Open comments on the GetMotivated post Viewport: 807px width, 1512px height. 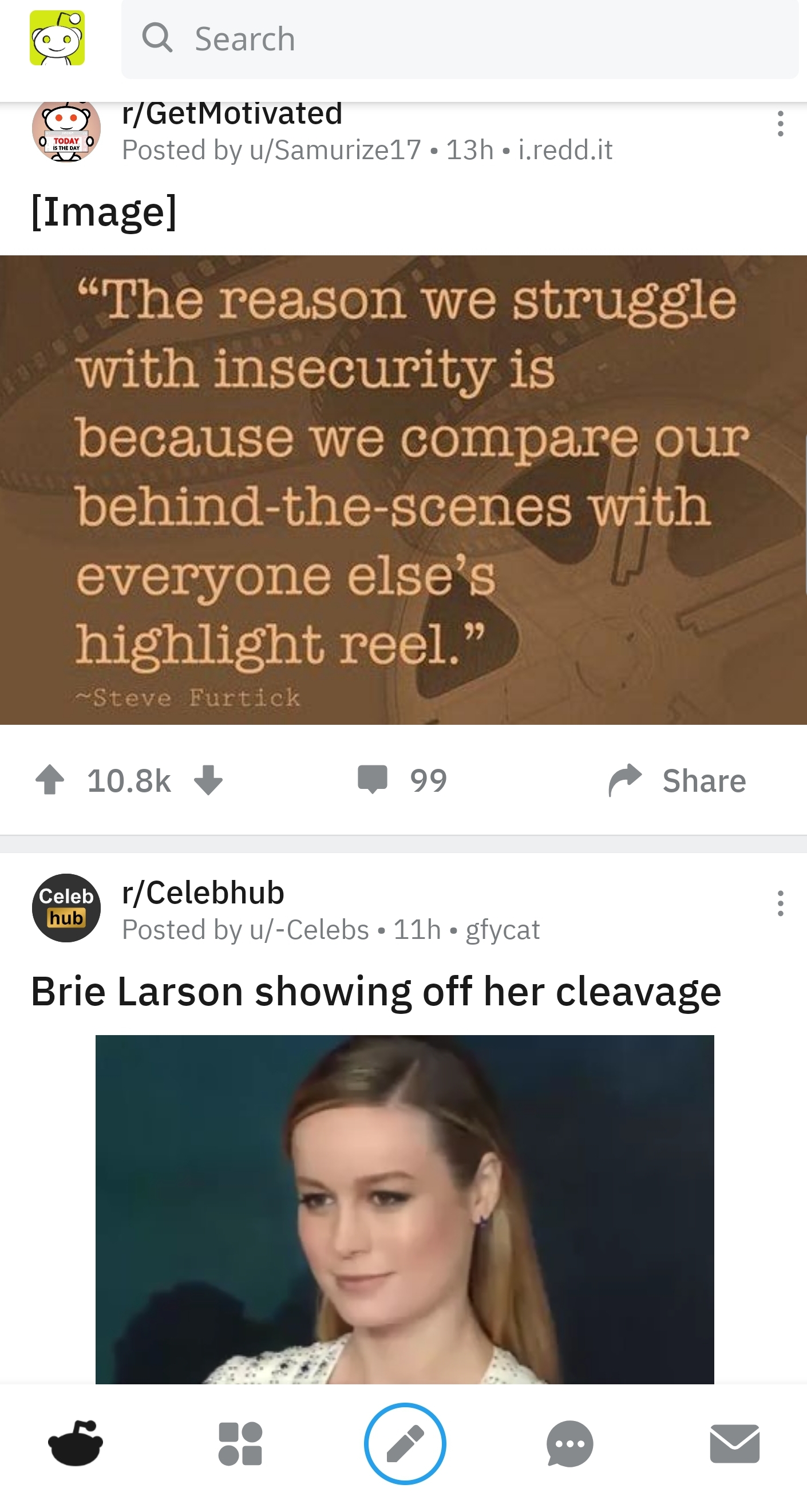402,780
